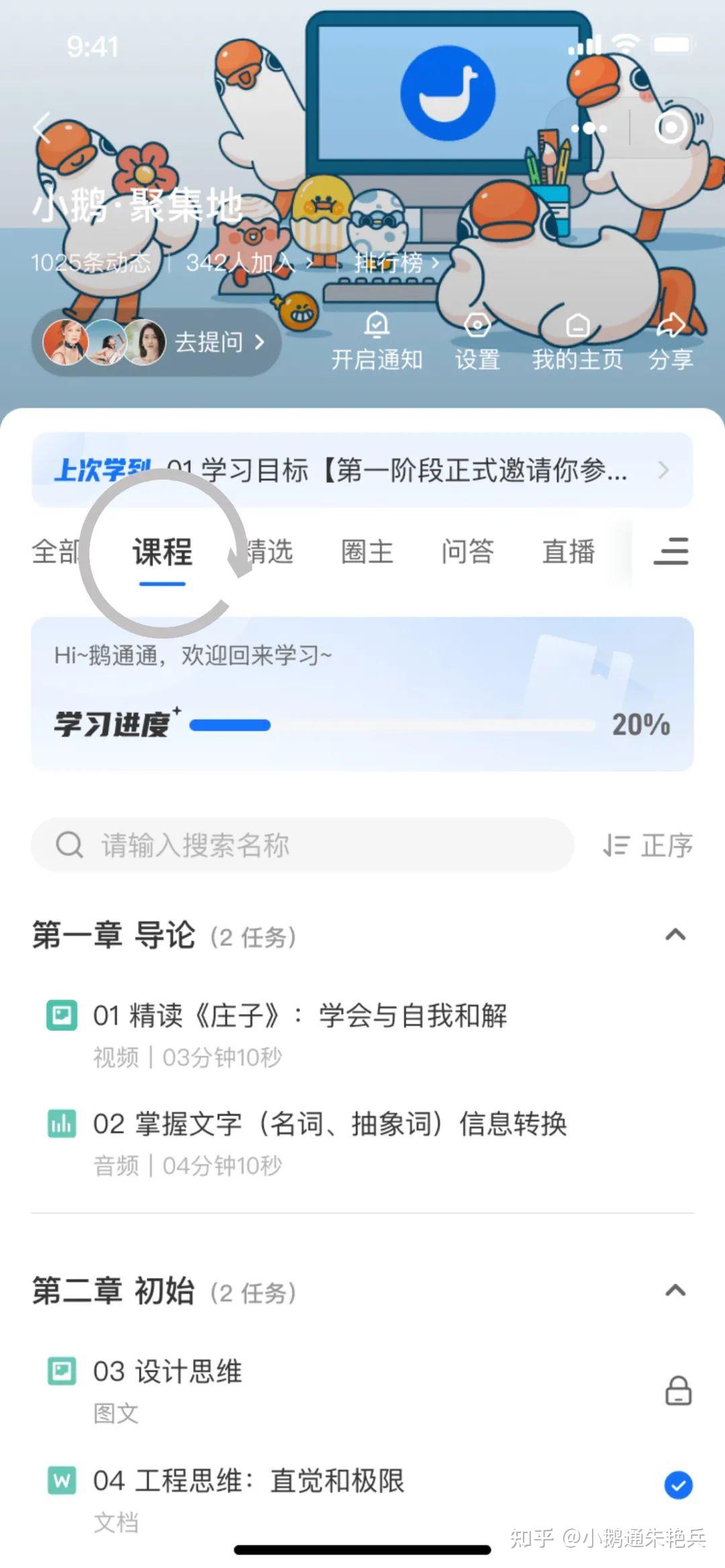The height and width of the screenshot is (1568, 725).
Task: Switch to the 圈主 tab
Action: tap(367, 552)
